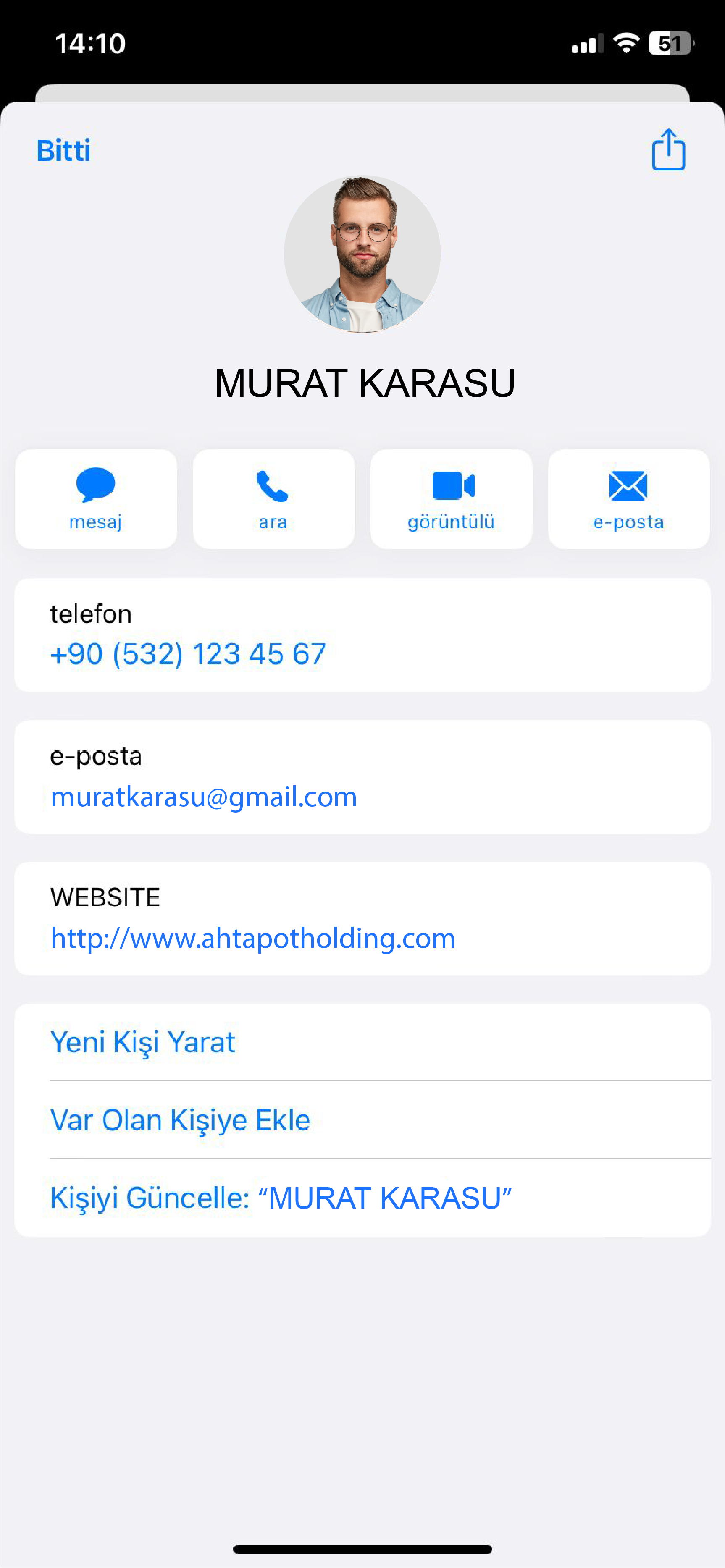The image size is (725, 1568).
Task: Select Yeni Kişi Yarat
Action: pyautogui.click(x=362, y=1042)
